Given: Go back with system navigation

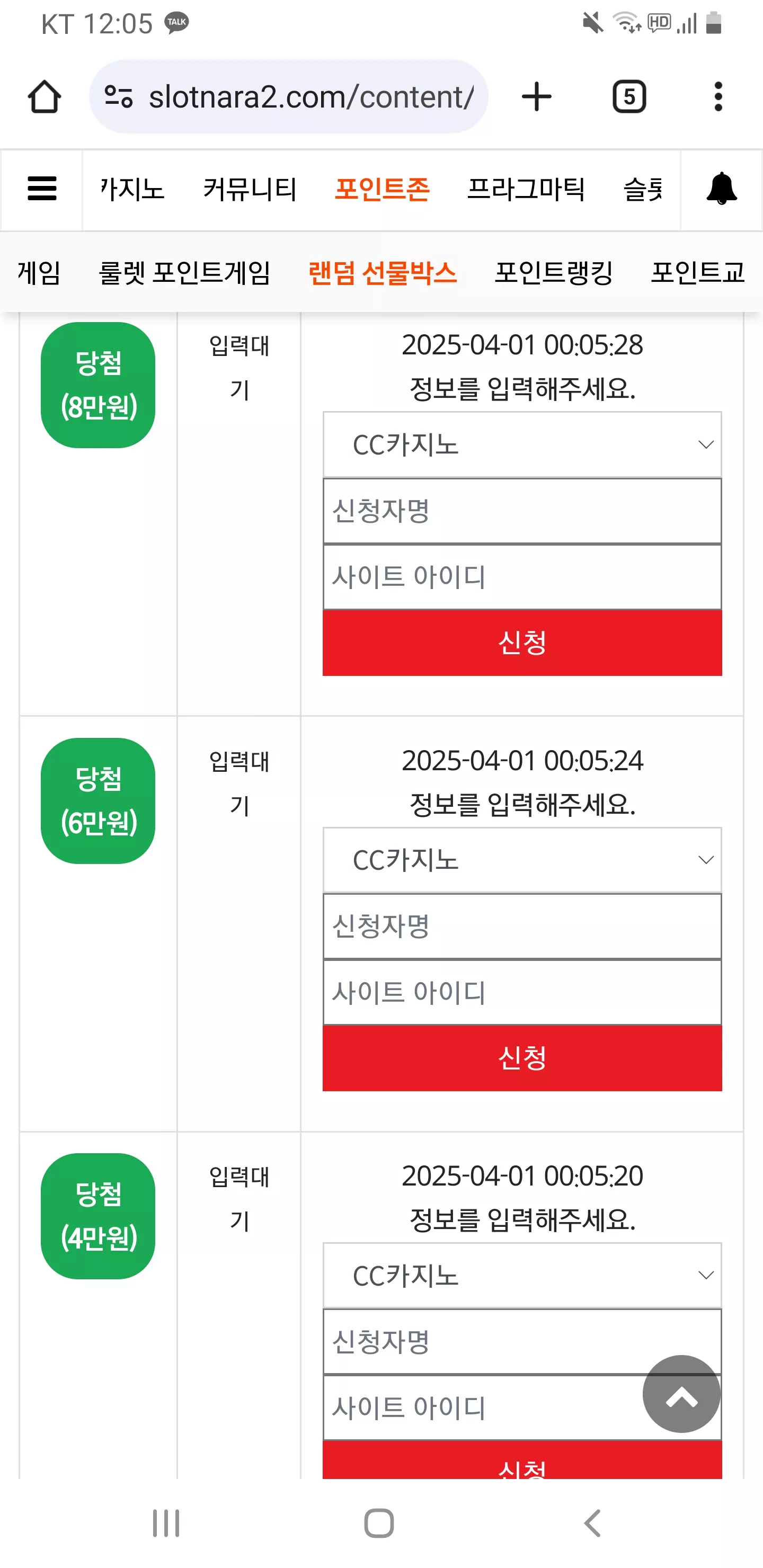Looking at the screenshot, I should (592, 1524).
